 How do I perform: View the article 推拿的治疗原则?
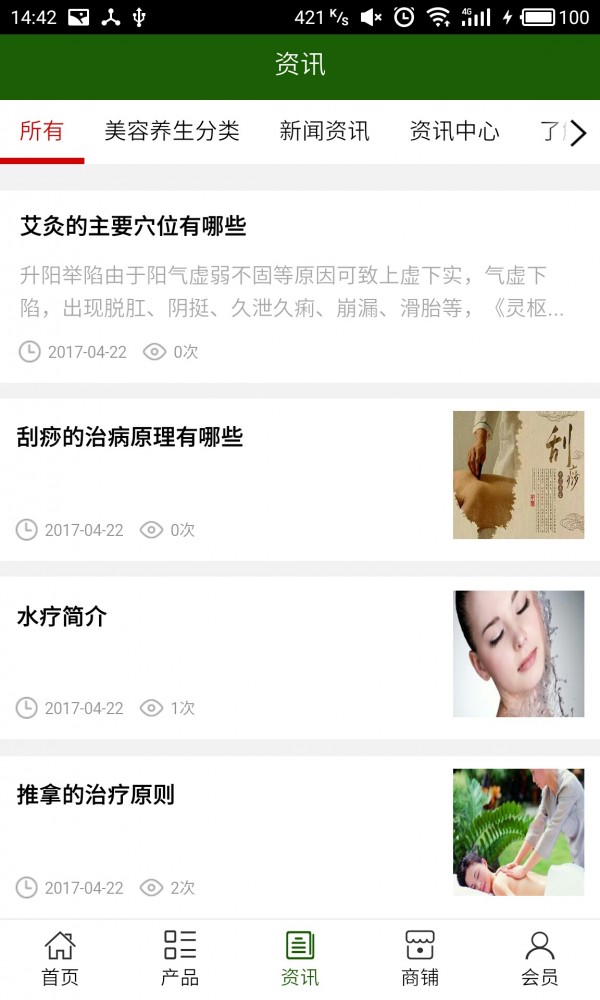(x=96, y=795)
